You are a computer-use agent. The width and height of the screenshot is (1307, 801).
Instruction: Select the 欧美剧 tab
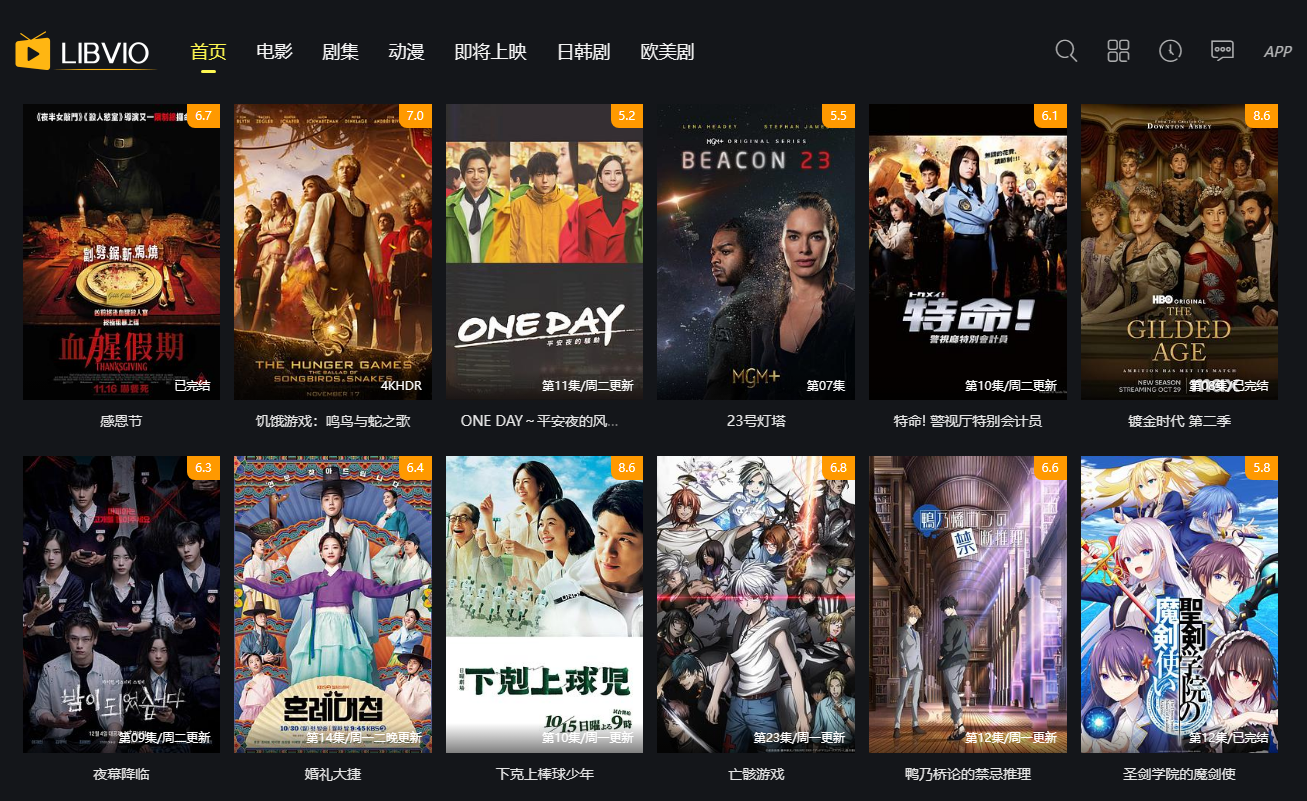tap(667, 52)
